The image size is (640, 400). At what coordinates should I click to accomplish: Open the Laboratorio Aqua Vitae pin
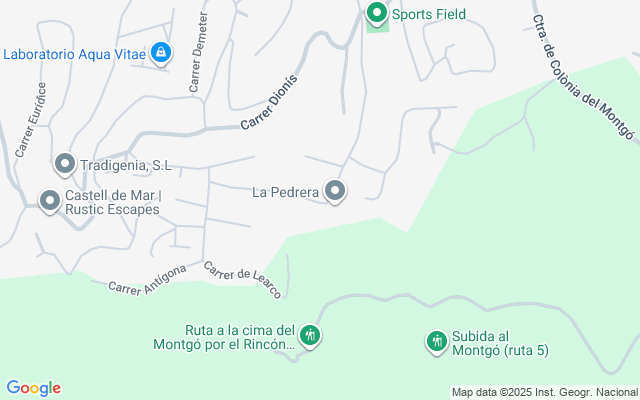pos(162,53)
